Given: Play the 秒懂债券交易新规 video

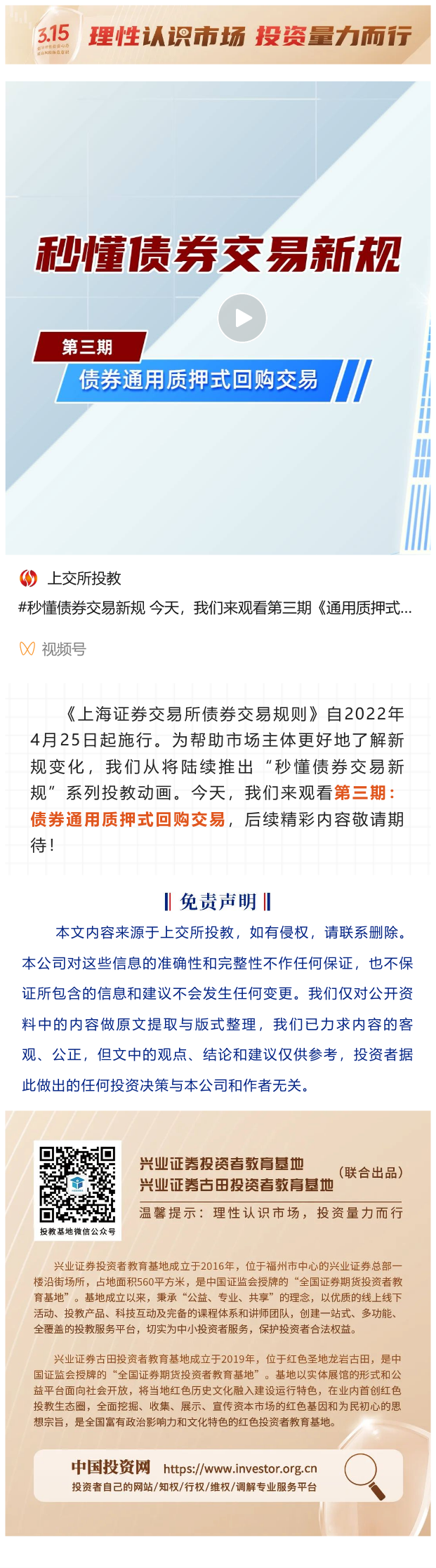Looking at the screenshot, I should [x=242, y=318].
